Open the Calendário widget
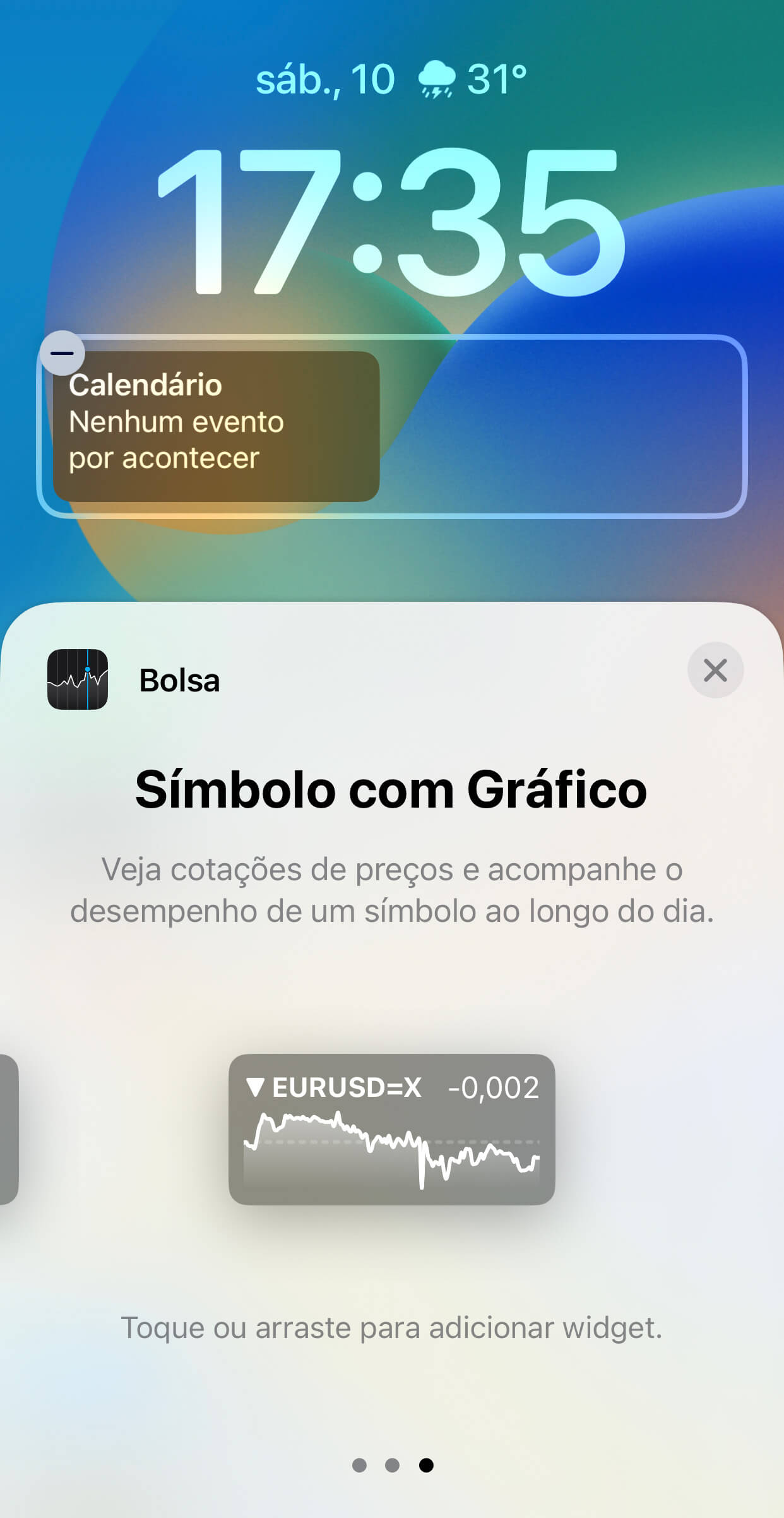This screenshot has width=784, height=1518. (216, 427)
